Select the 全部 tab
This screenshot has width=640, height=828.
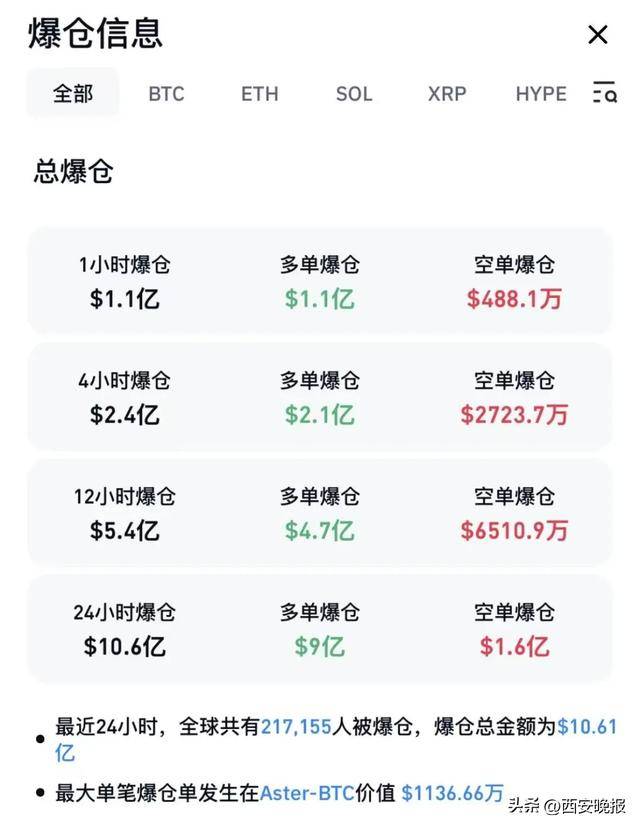point(73,94)
